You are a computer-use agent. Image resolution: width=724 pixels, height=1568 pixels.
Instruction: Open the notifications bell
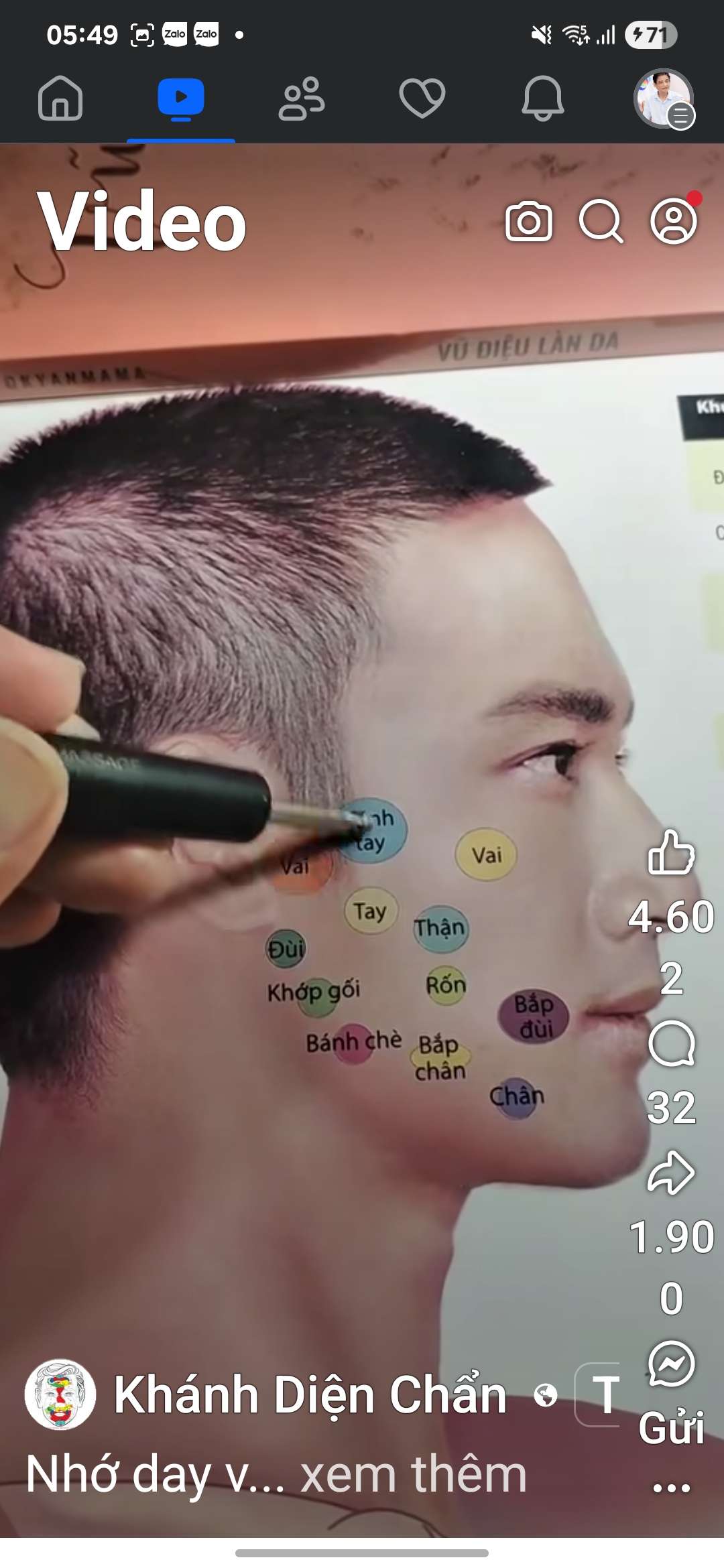tap(542, 99)
